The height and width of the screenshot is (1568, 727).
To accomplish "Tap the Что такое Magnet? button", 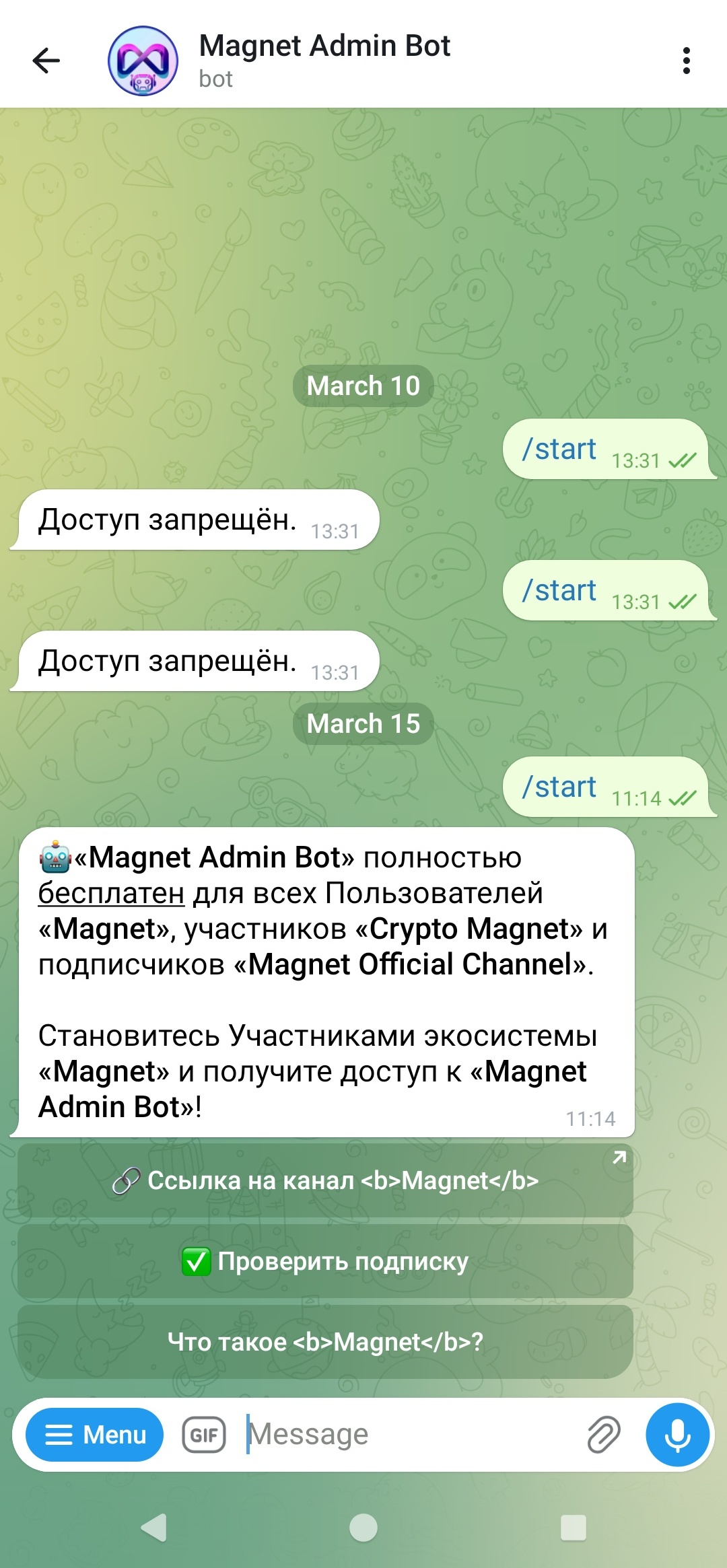I will [x=325, y=1342].
